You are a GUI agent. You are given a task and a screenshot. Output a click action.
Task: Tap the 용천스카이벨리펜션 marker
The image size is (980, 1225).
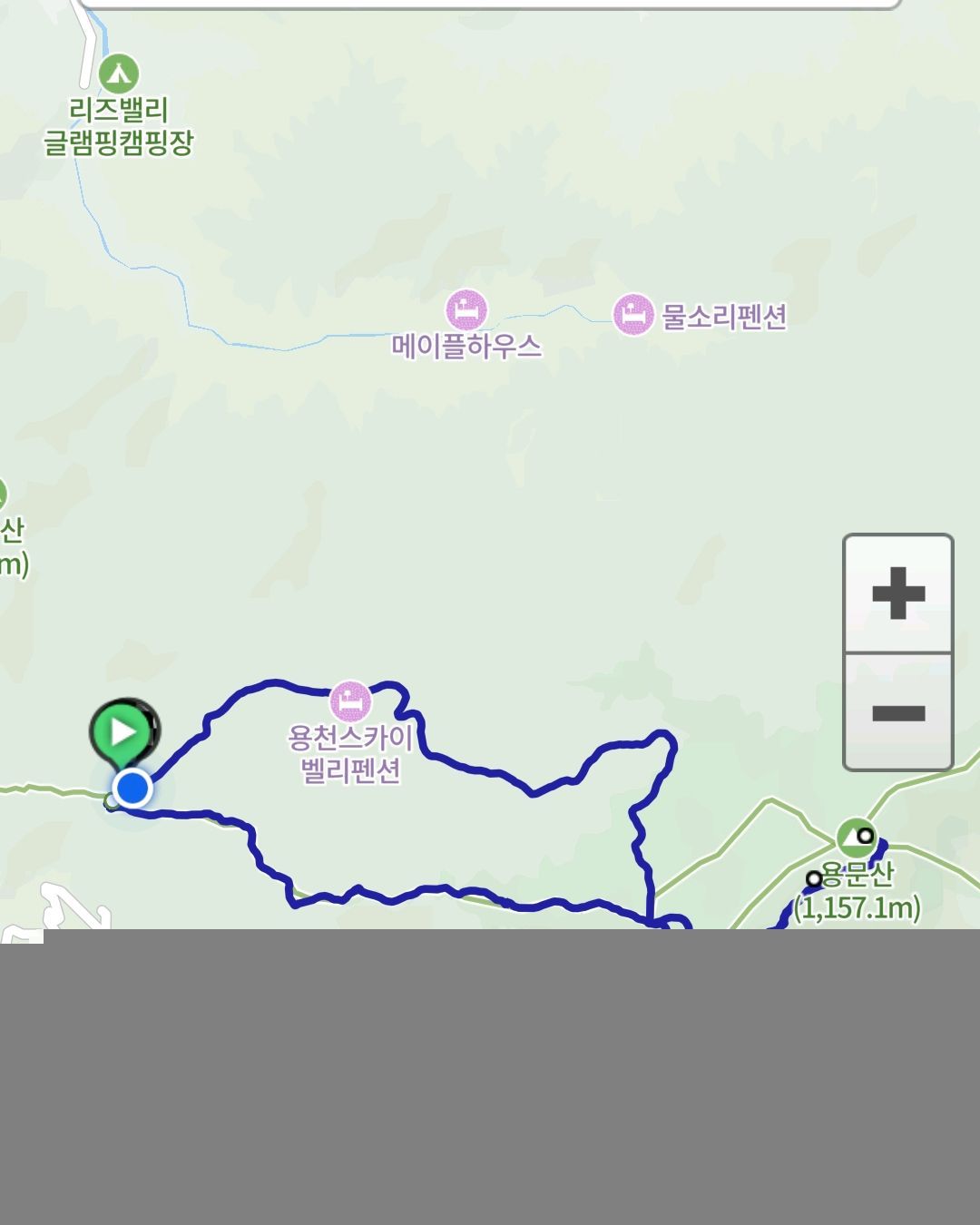pyautogui.click(x=350, y=701)
